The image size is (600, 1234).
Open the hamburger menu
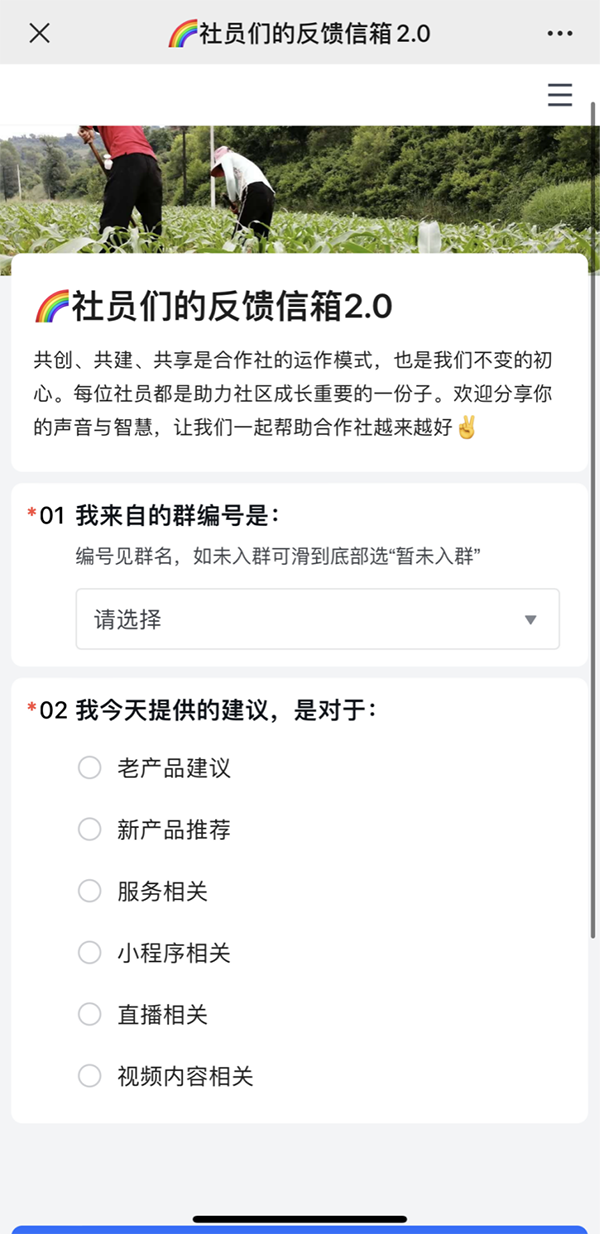560,95
